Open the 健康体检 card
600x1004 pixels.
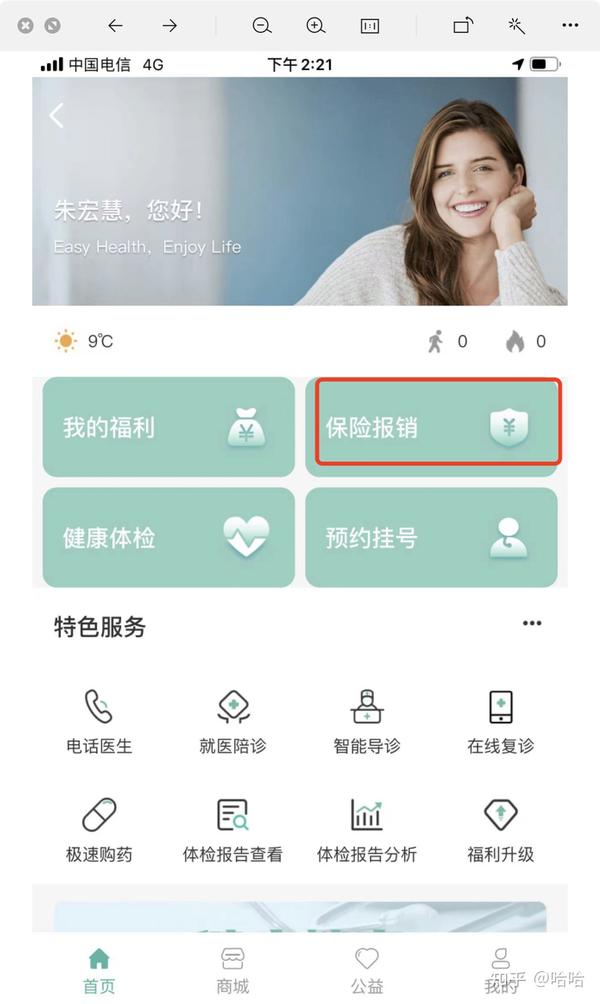pyautogui.click(x=168, y=537)
